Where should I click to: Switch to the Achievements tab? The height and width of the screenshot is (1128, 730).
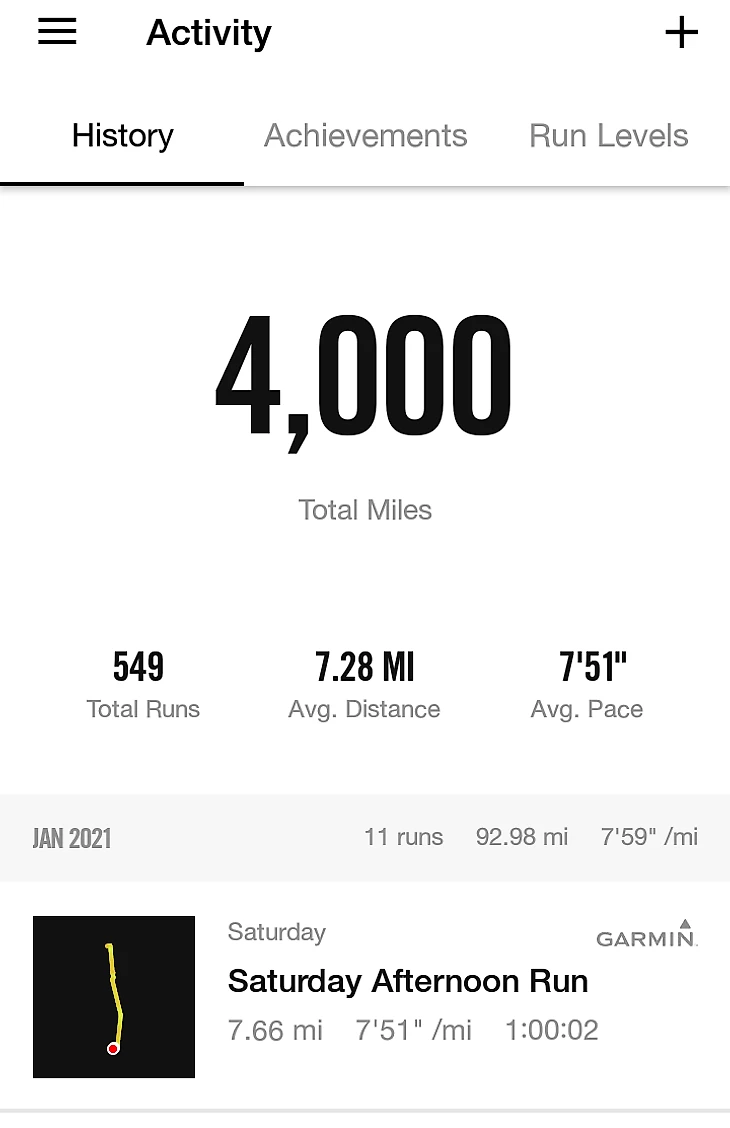365,136
